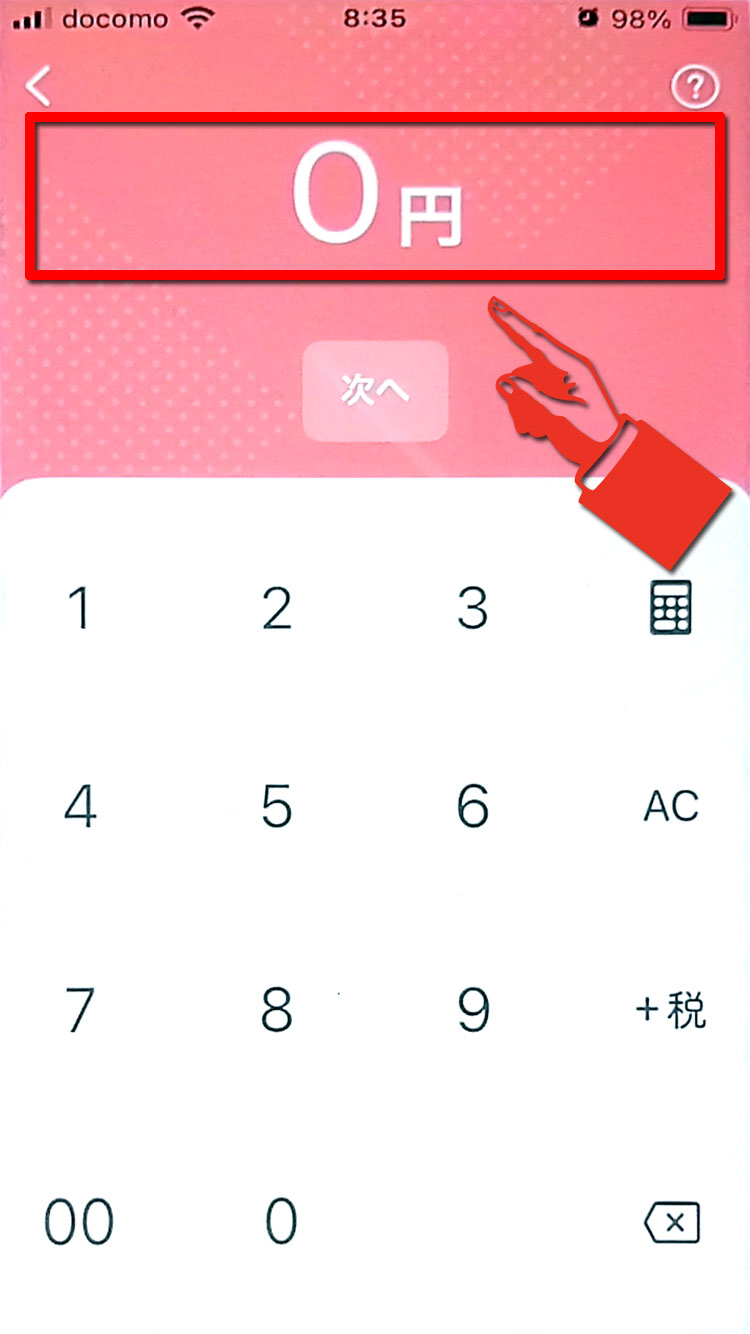Enter digit 7 on the keypad
The image size is (750, 1334).
pos(80,1012)
